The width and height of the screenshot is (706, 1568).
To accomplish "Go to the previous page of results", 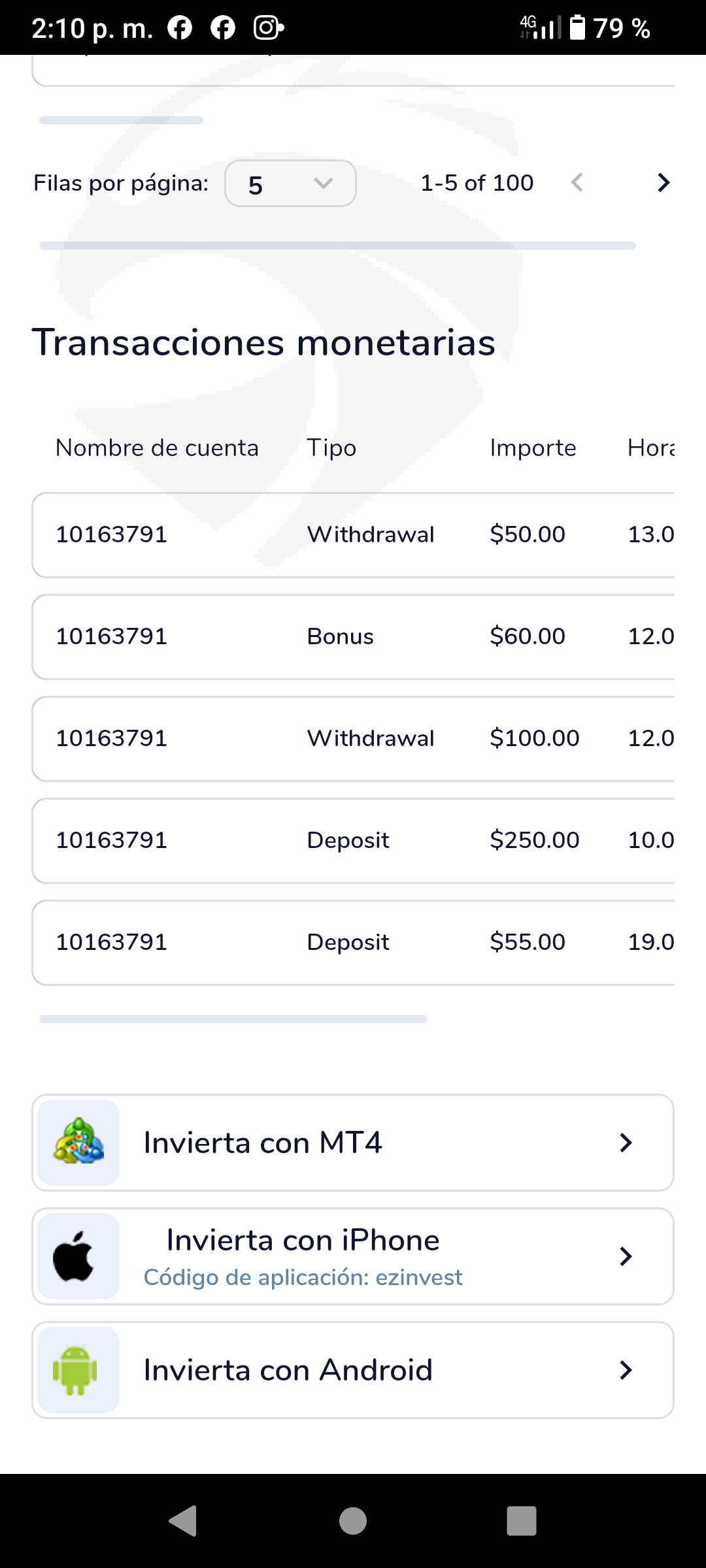I will pos(577,183).
